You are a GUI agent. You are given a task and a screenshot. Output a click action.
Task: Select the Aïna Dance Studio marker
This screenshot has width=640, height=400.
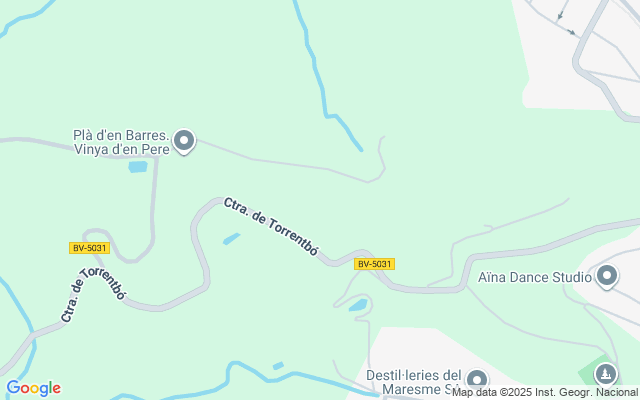click(x=607, y=276)
